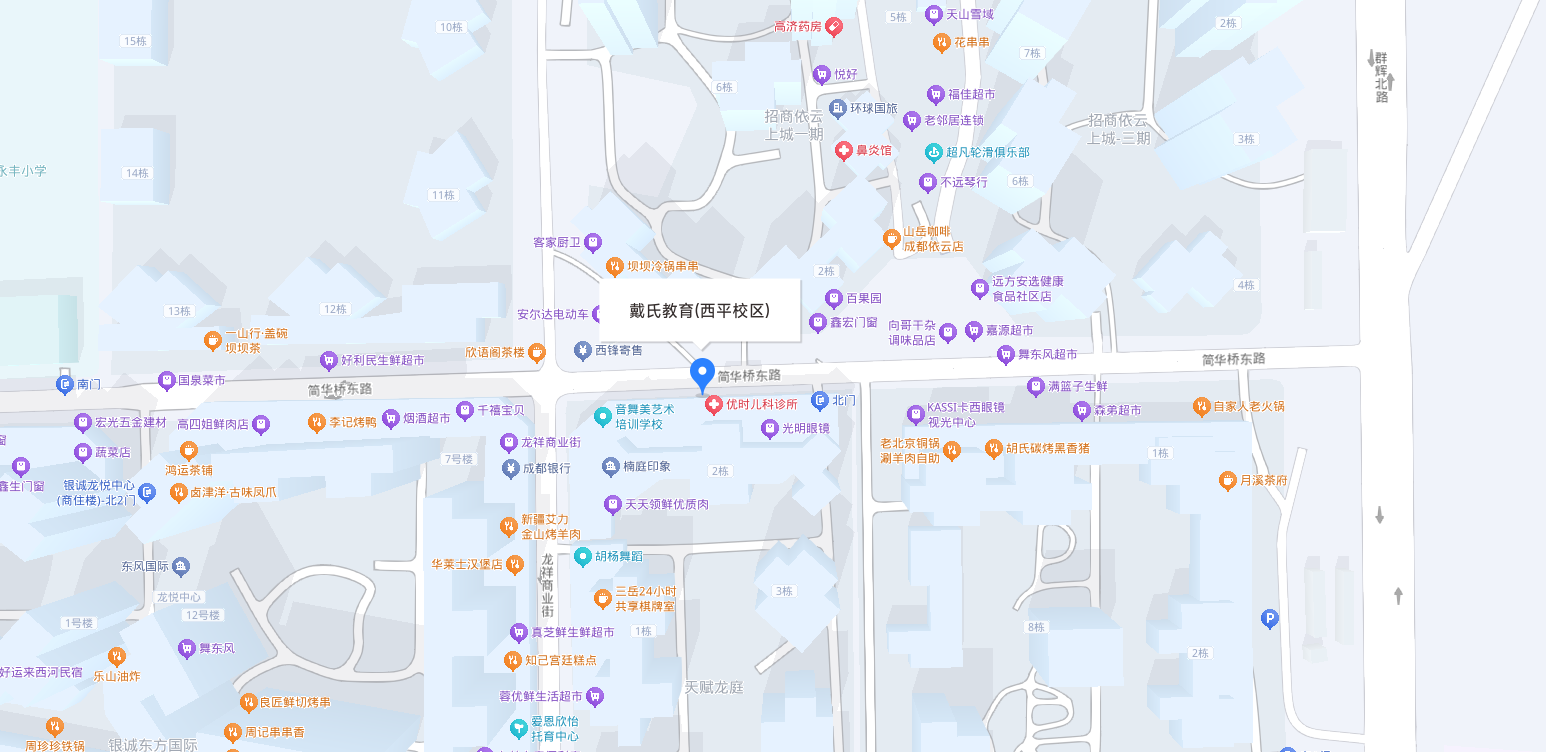Select the 优时儿科诊所 clinic marker
This screenshot has height=752, width=1546.
(714, 405)
